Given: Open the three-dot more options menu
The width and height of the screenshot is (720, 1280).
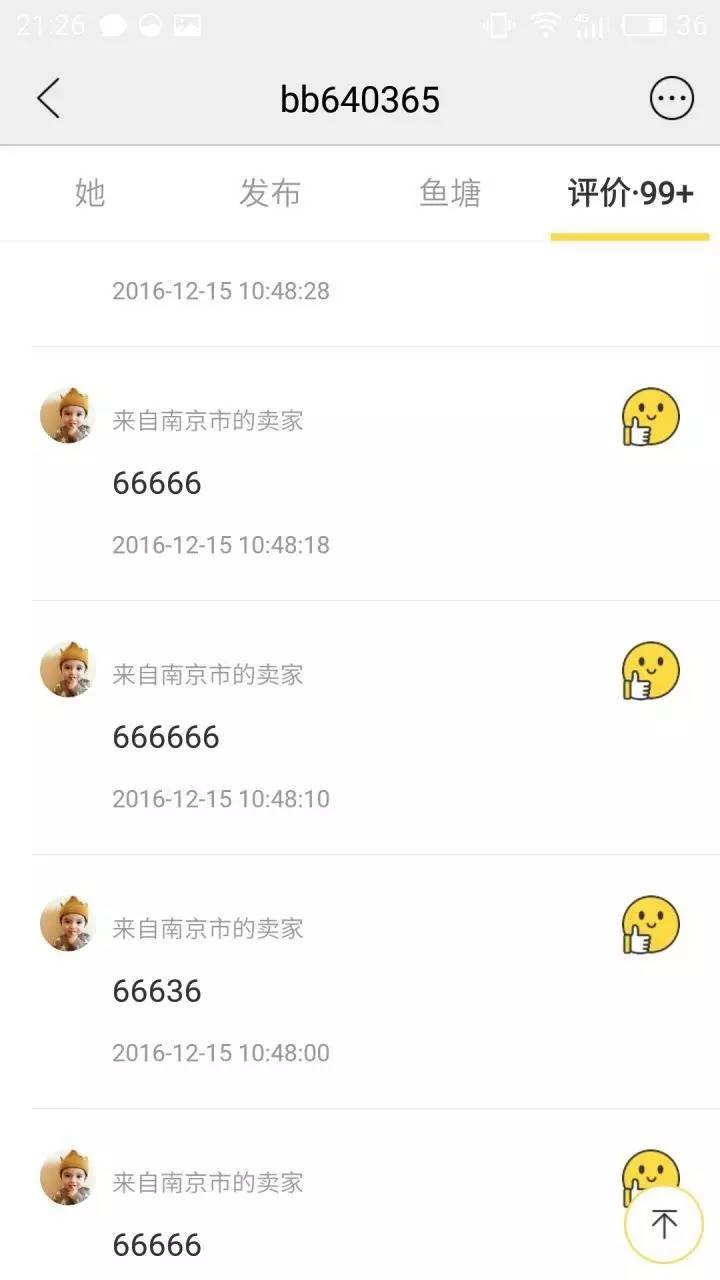Looking at the screenshot, I should point(671,99).
